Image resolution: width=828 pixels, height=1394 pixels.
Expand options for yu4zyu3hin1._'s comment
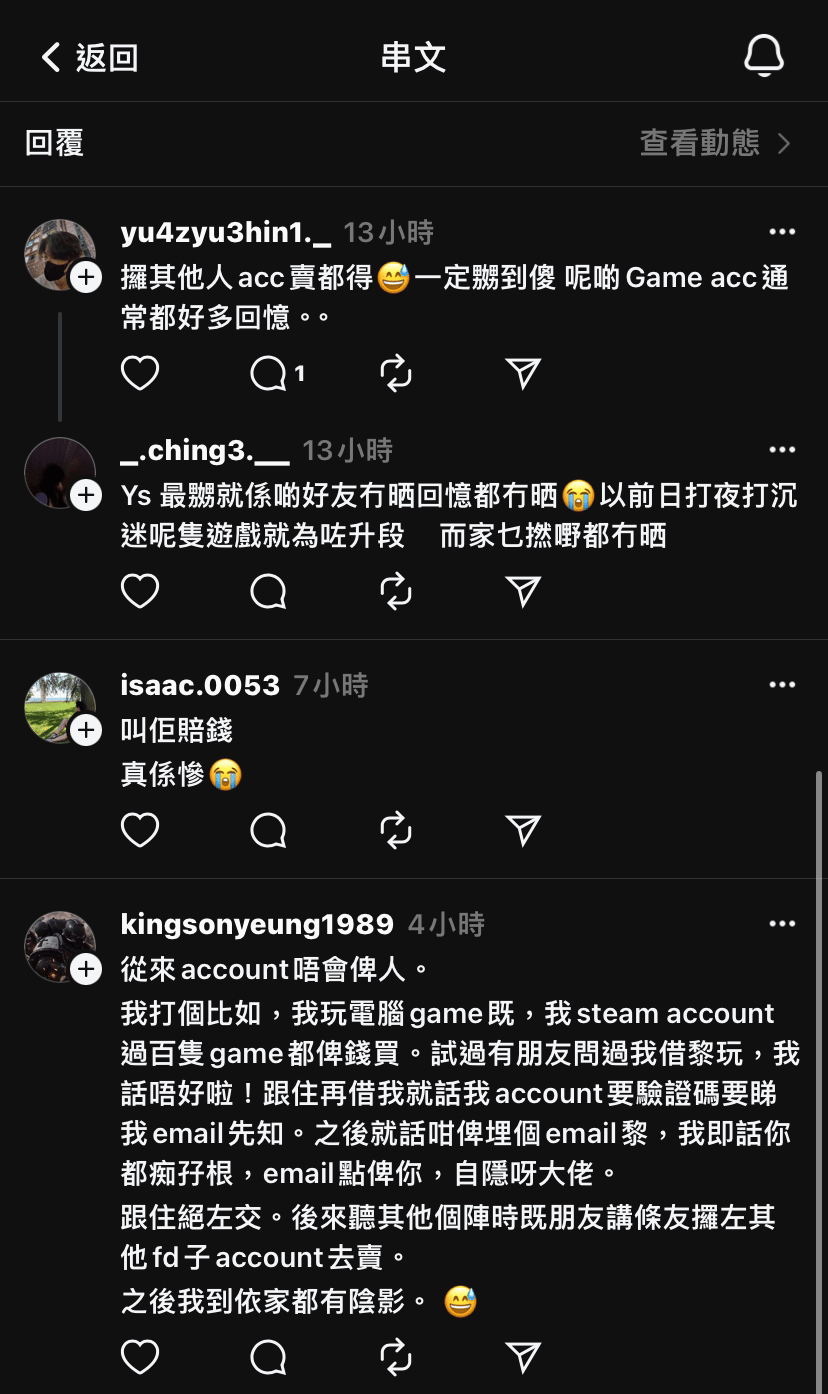click(782, 231)
